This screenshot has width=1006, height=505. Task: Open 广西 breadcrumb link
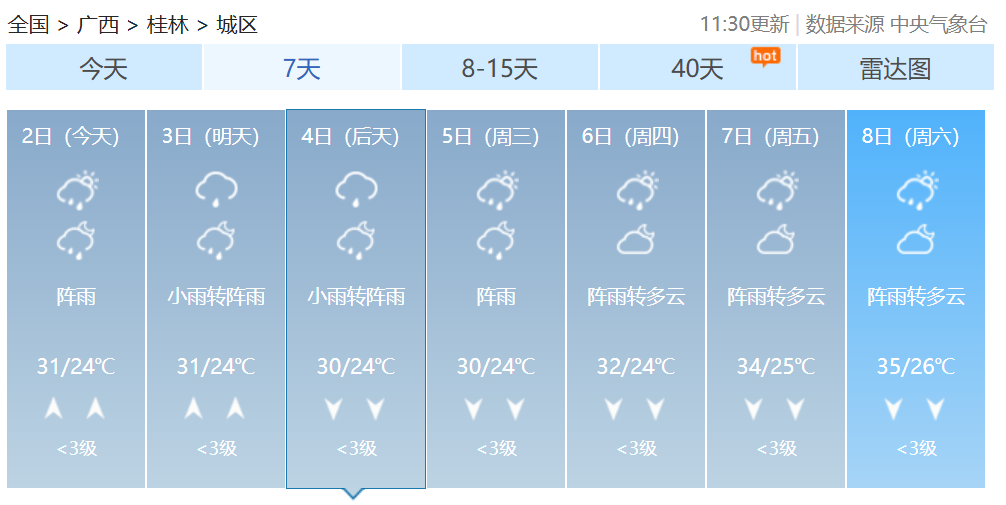click(98, 25)
